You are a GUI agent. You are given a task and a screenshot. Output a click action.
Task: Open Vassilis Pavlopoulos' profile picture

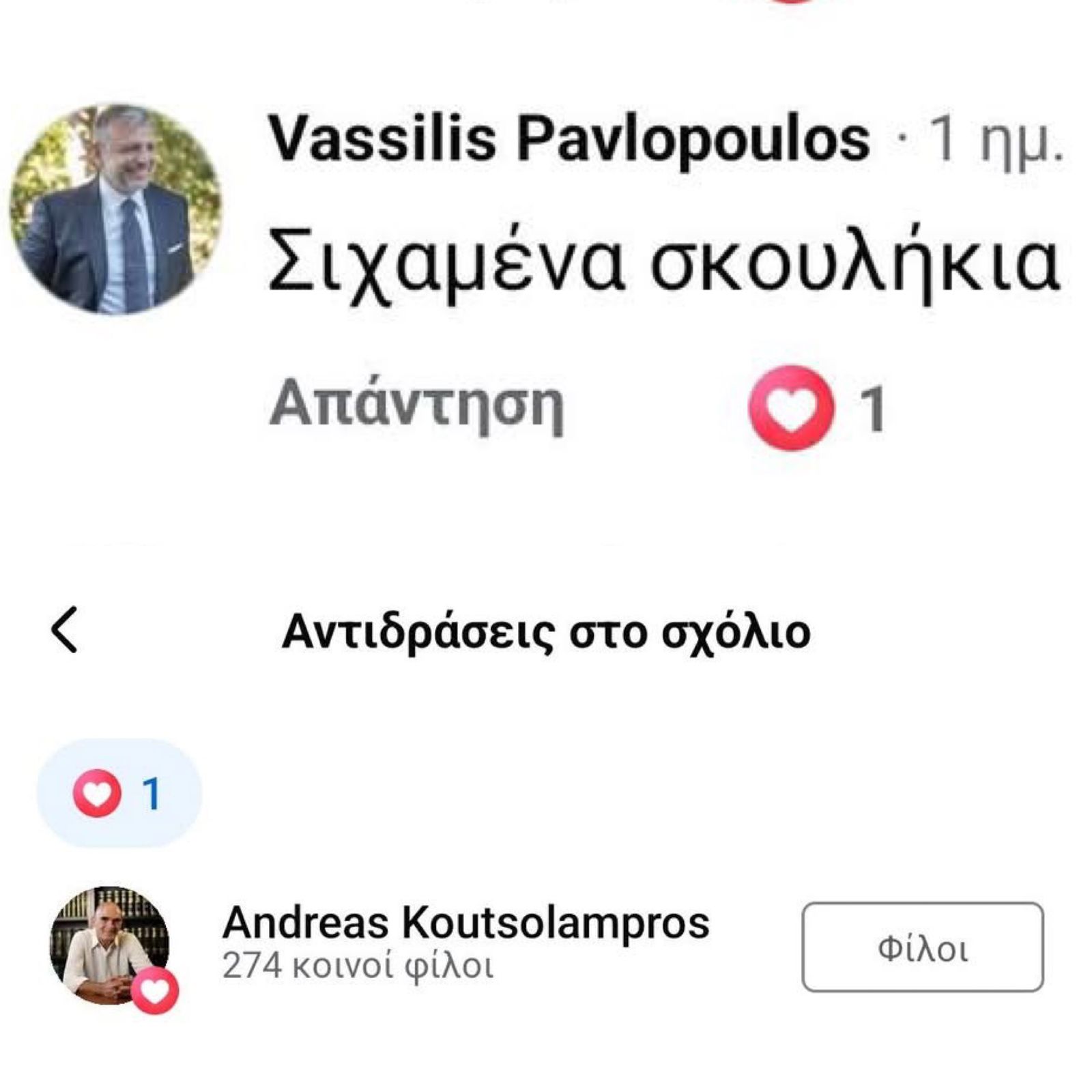pyautogui.click(x=115, y=210)
